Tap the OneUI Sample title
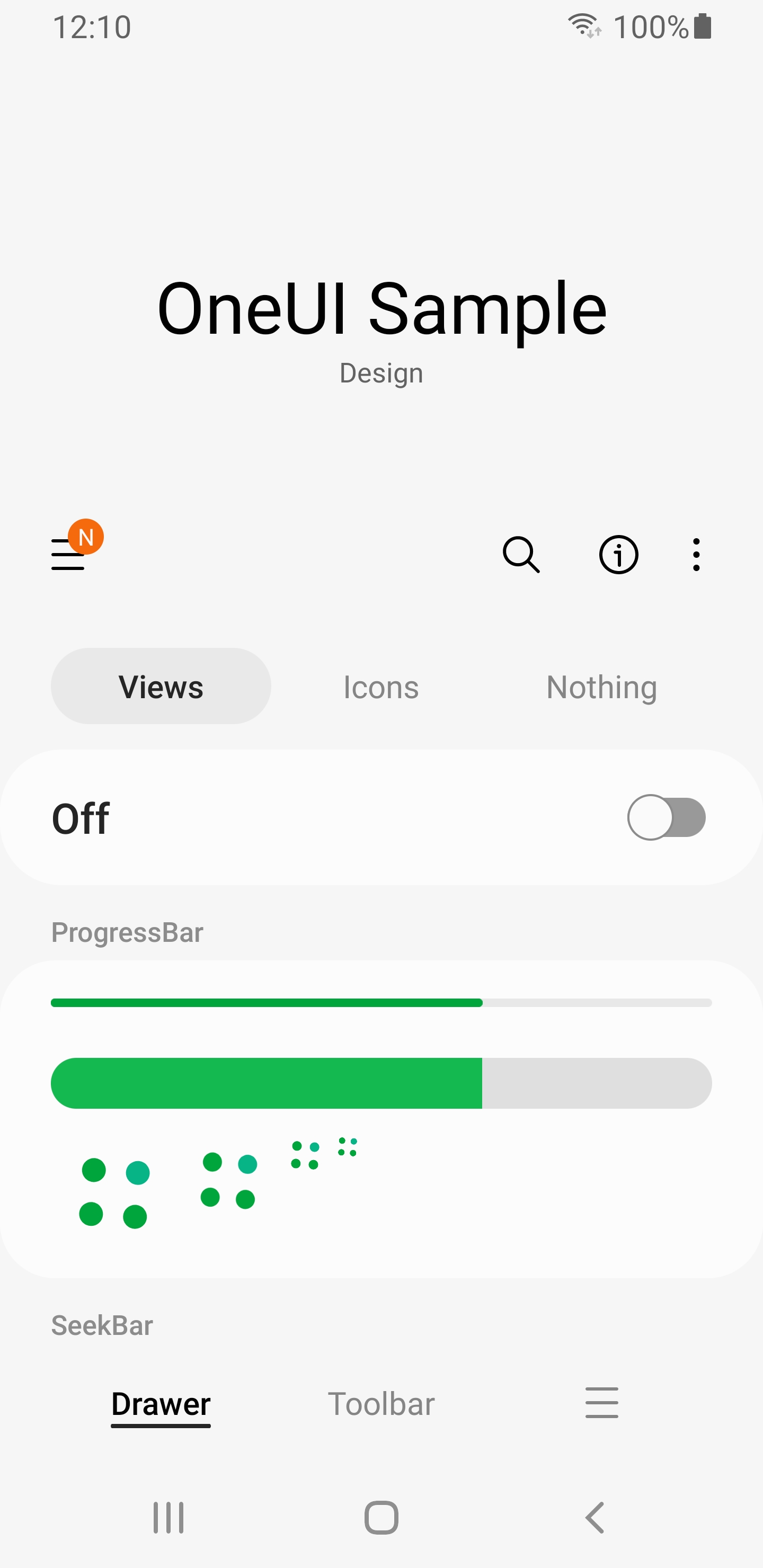Image resolution: width=763 pixels, height=1568 pixels. [x=381, y=309]
